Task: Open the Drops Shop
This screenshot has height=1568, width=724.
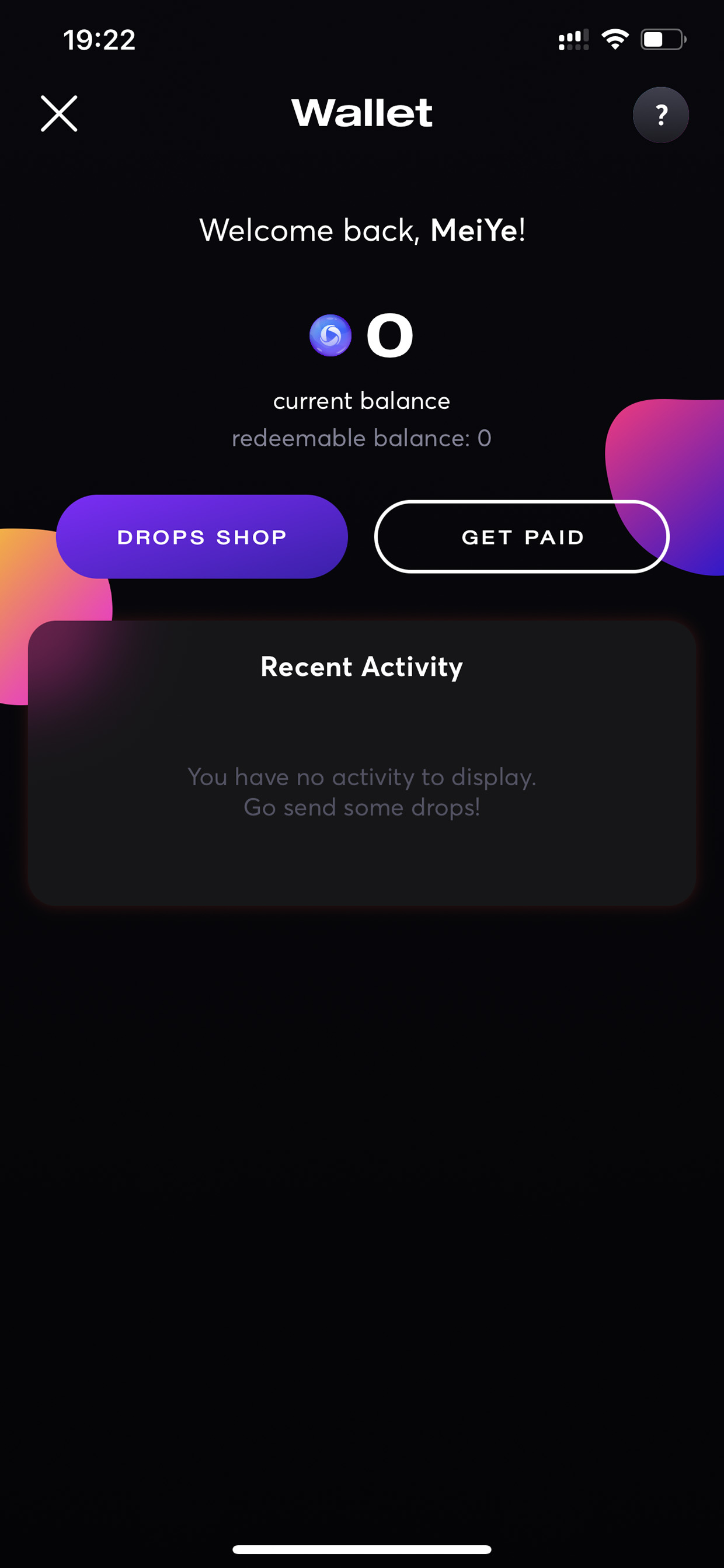Action: [x=202, y=537]
